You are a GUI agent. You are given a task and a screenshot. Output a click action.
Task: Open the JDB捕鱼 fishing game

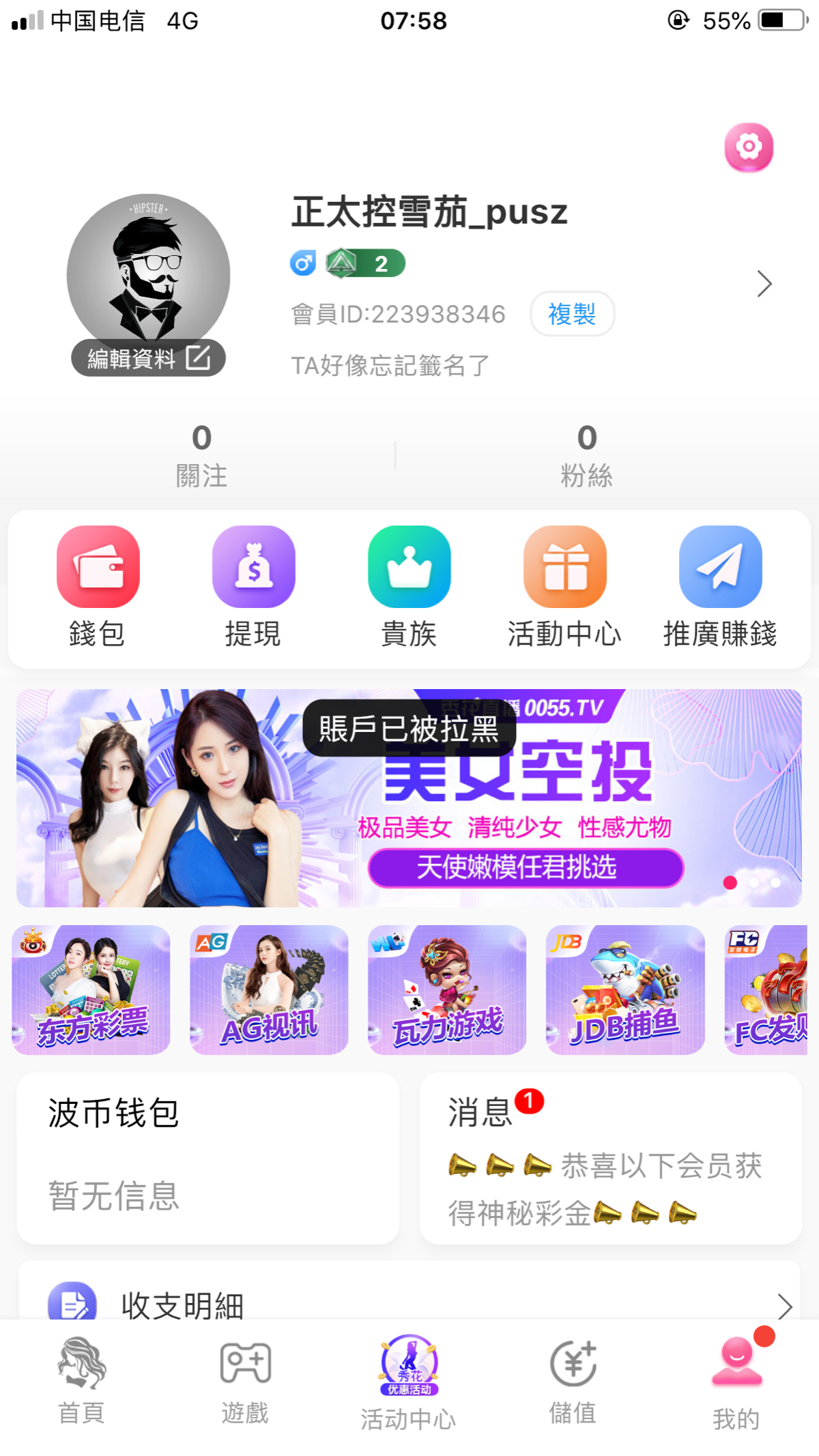(625, 989)
